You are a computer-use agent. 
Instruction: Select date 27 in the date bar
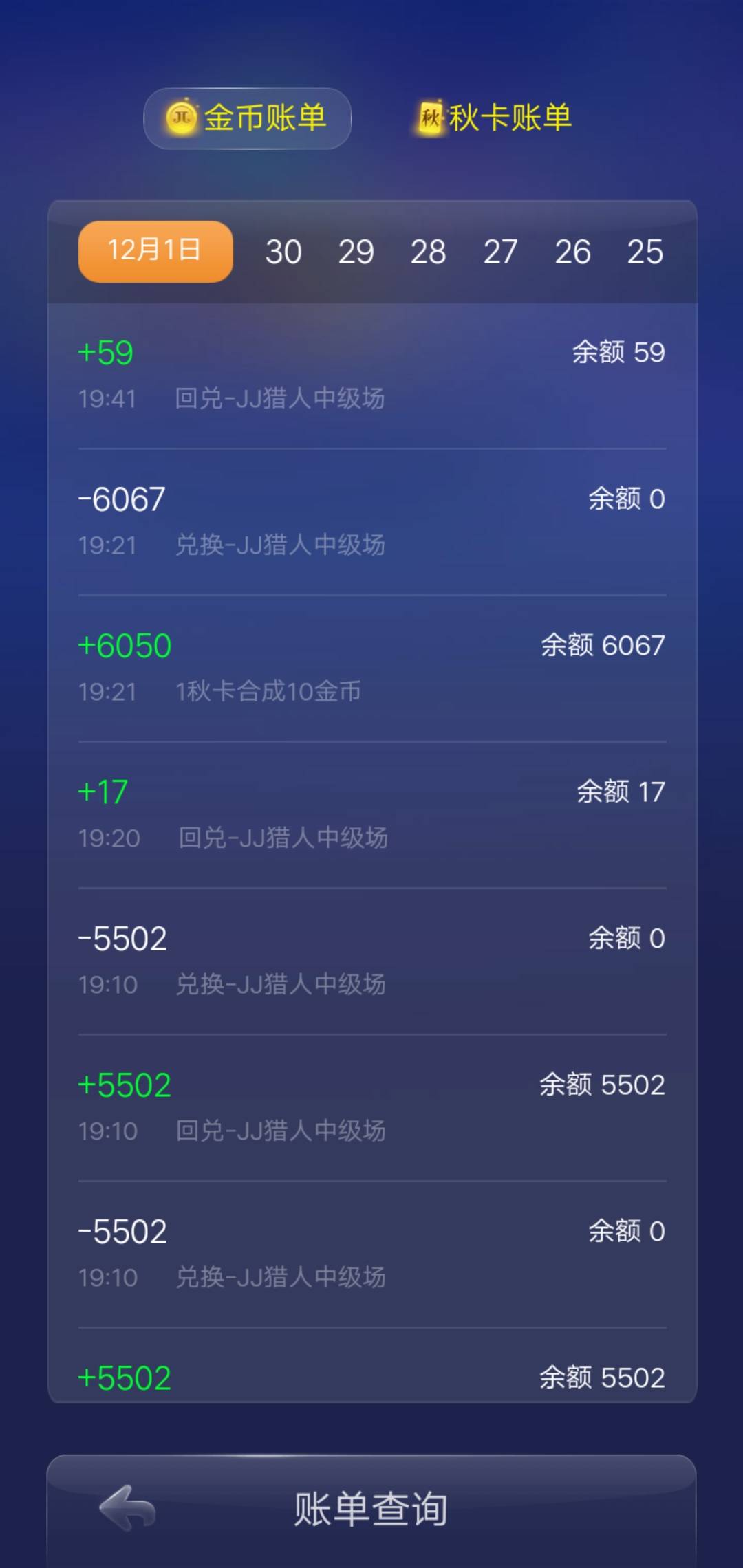502,252
